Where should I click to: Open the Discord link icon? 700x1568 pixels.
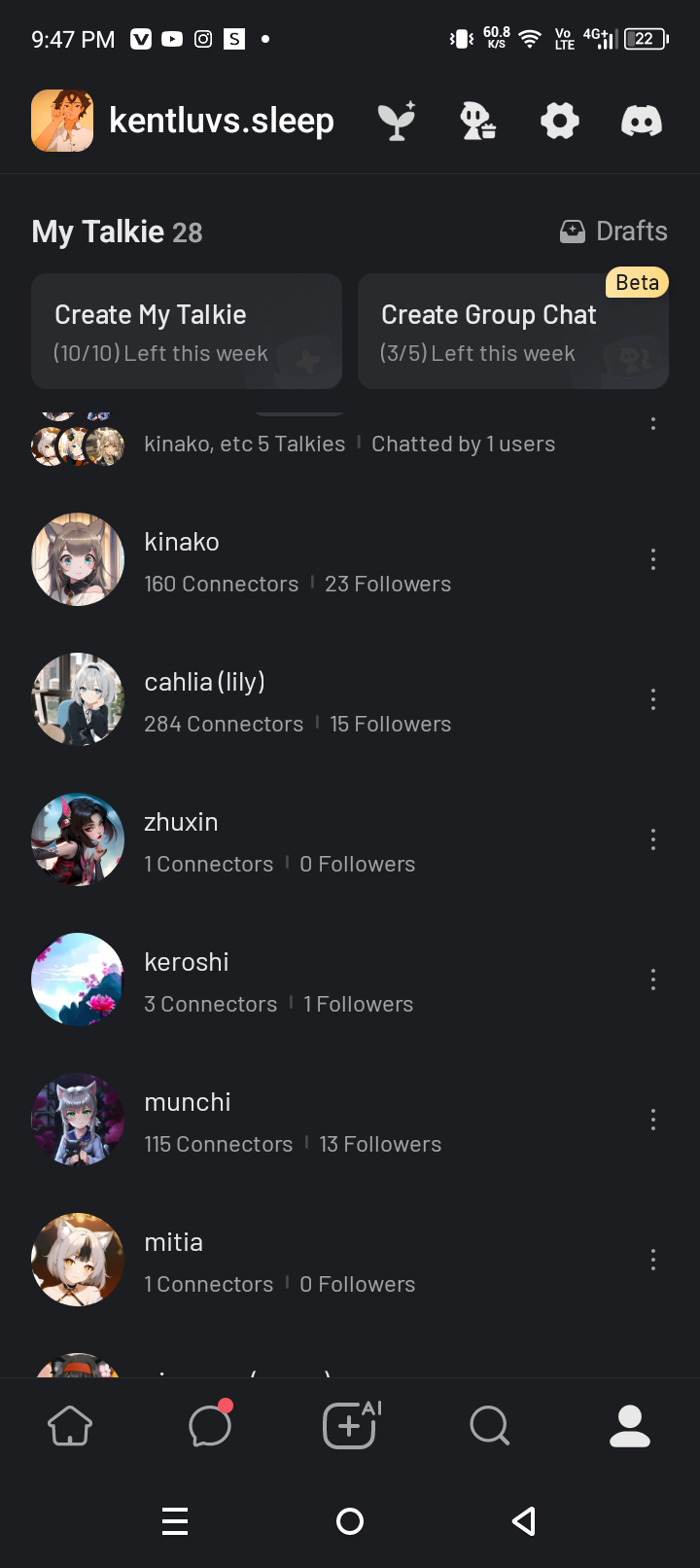click(642, 122)
